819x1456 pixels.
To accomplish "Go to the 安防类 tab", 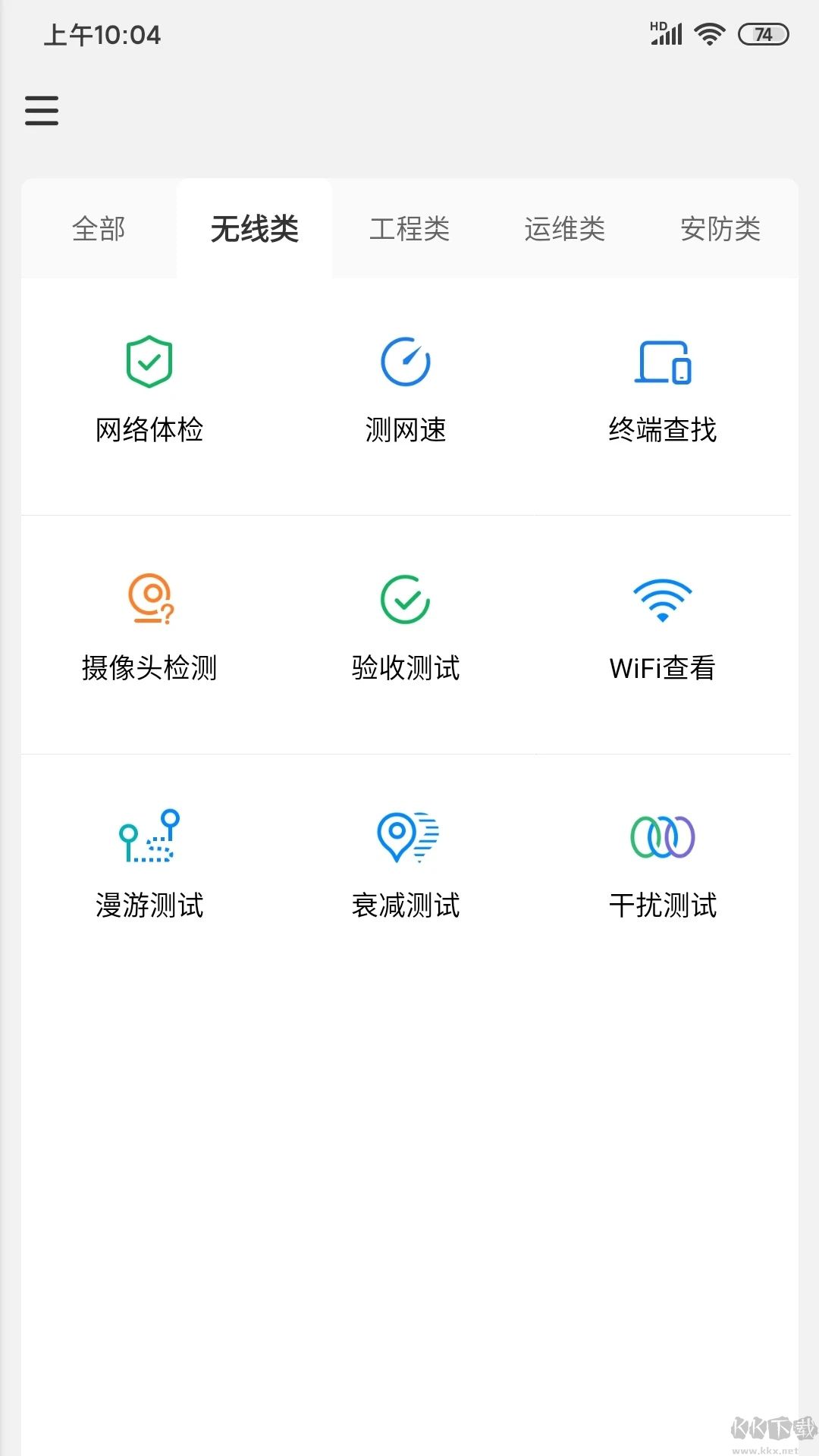I will click(720, 228).
